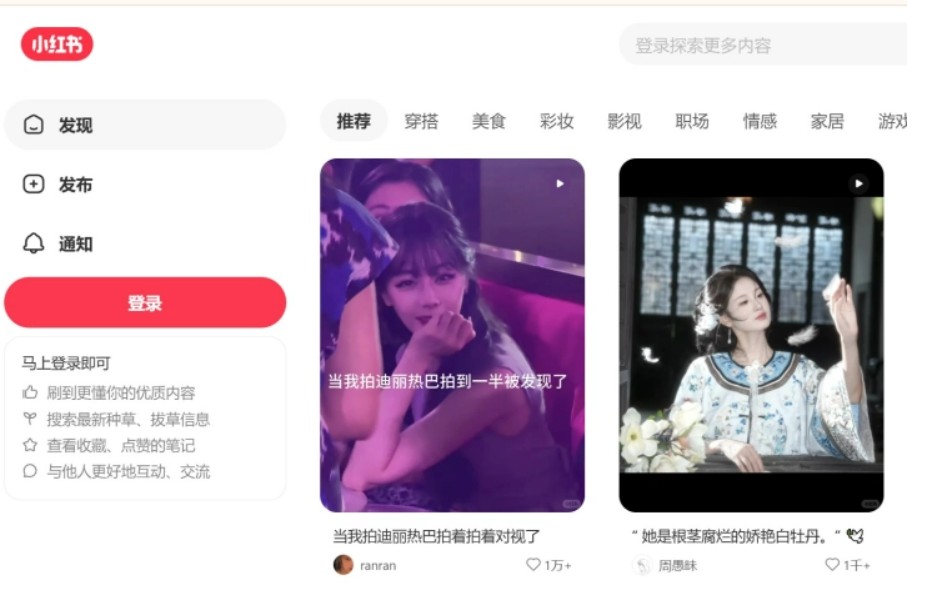The width and height of the screenshot is (937, 599).
Task: Switch to the 影视 tab
Action: click(624, 122)
